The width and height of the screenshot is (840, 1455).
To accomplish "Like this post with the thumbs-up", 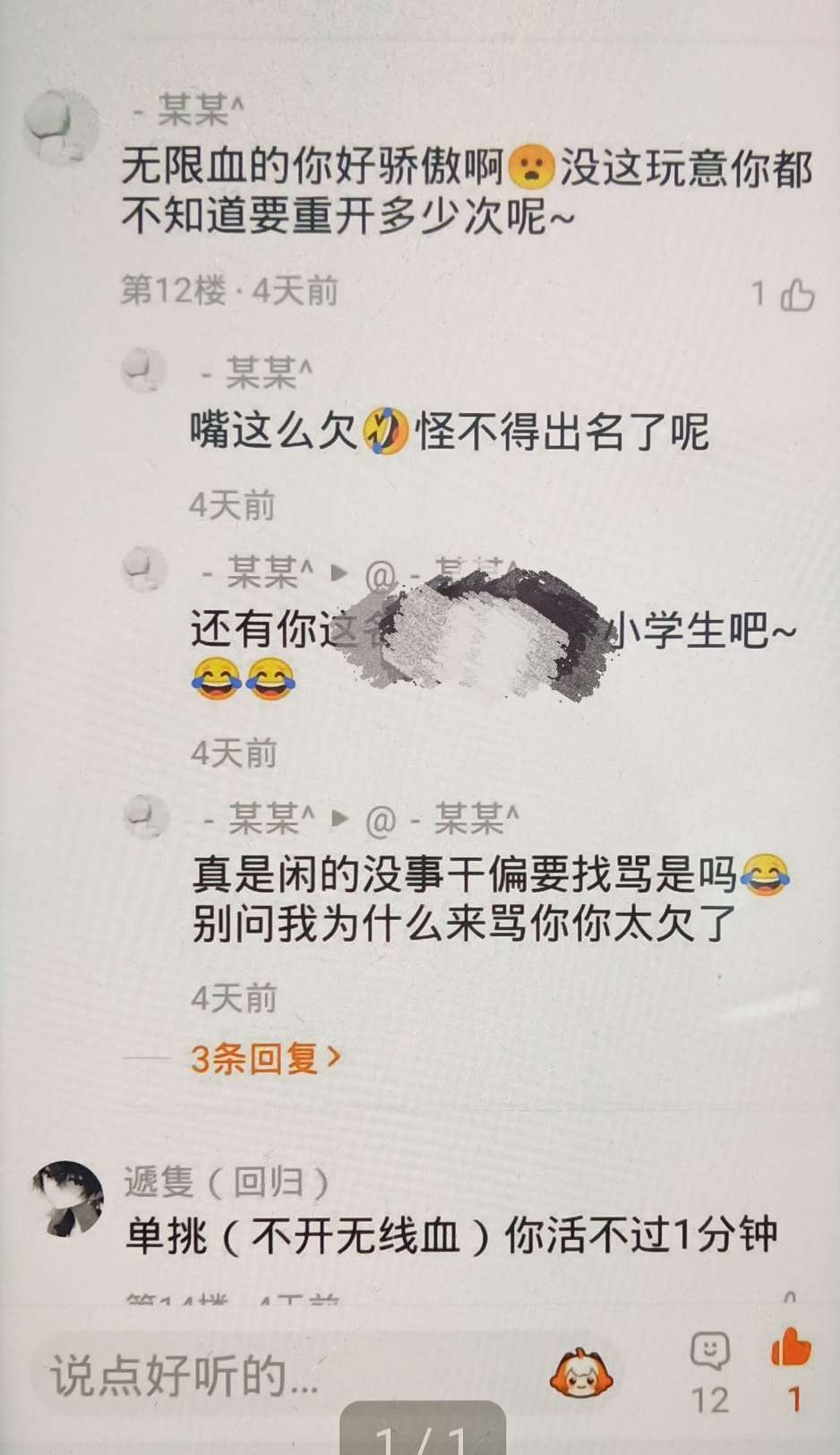I will click(x=791, y=1349).
